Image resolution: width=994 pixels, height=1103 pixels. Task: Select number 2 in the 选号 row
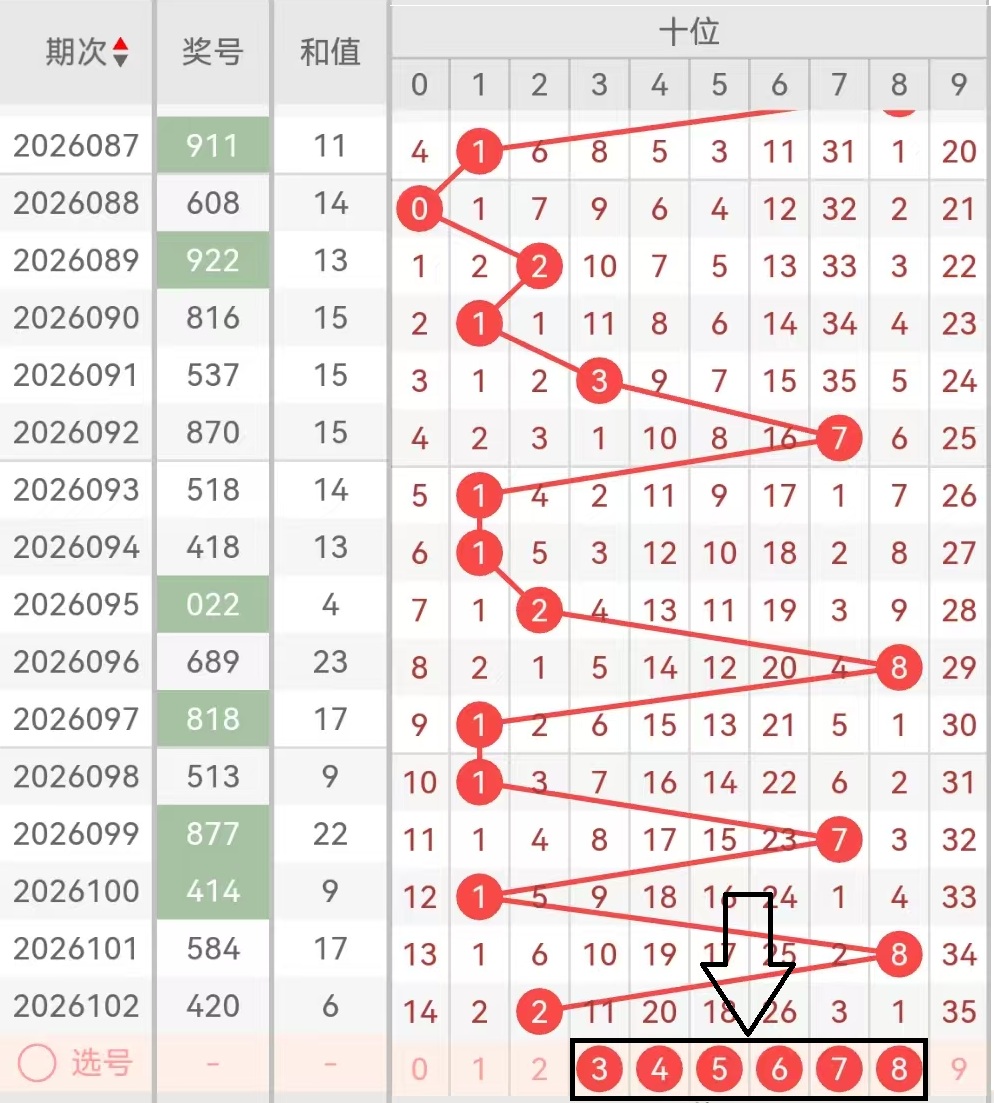coord(539,1069)
